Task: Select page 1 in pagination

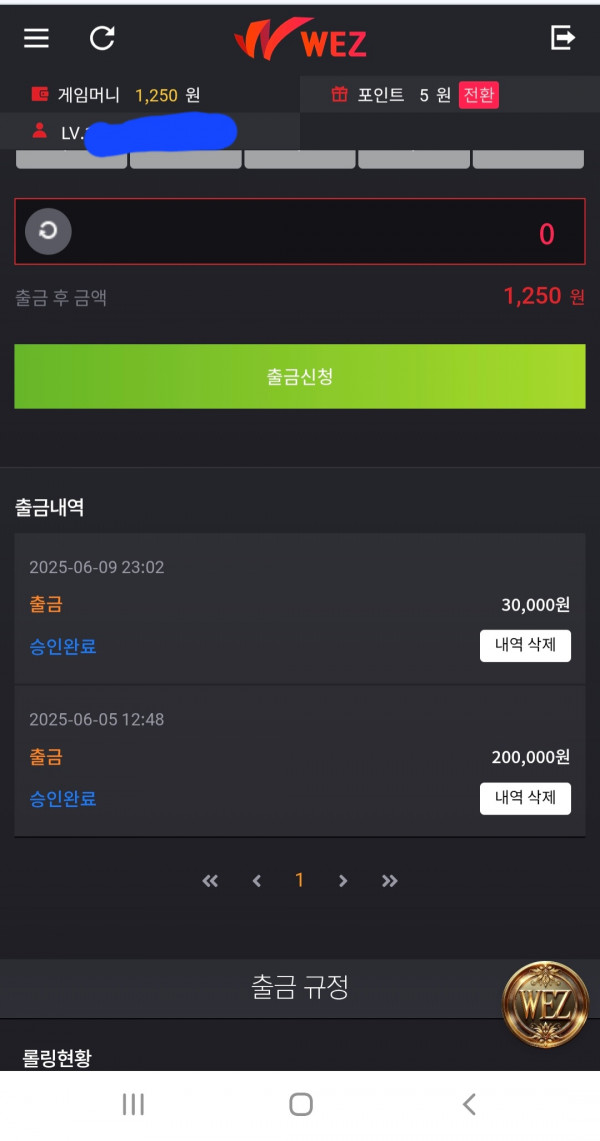Action: 299,880
